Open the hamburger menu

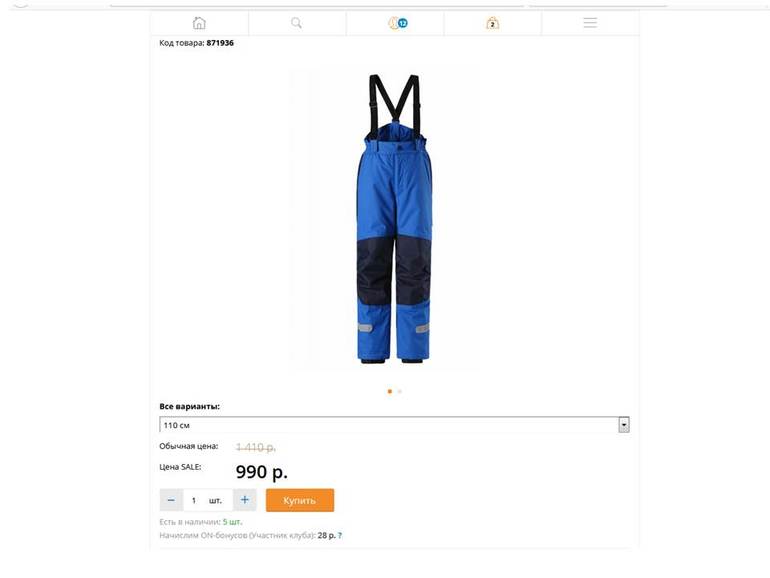click(590, 23)
